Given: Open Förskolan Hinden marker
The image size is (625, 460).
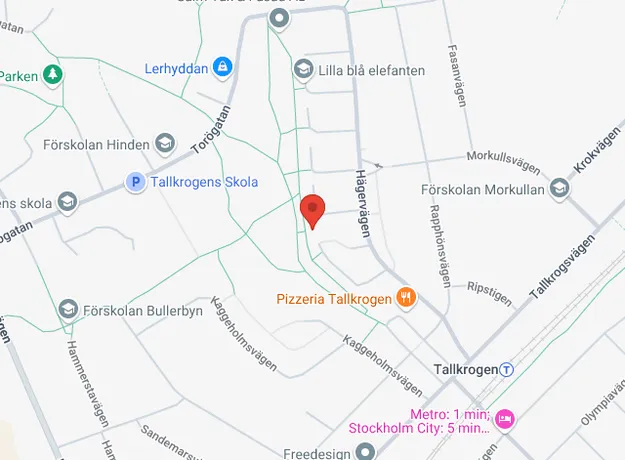Looking at the screenshot, I should coord(164,144).
